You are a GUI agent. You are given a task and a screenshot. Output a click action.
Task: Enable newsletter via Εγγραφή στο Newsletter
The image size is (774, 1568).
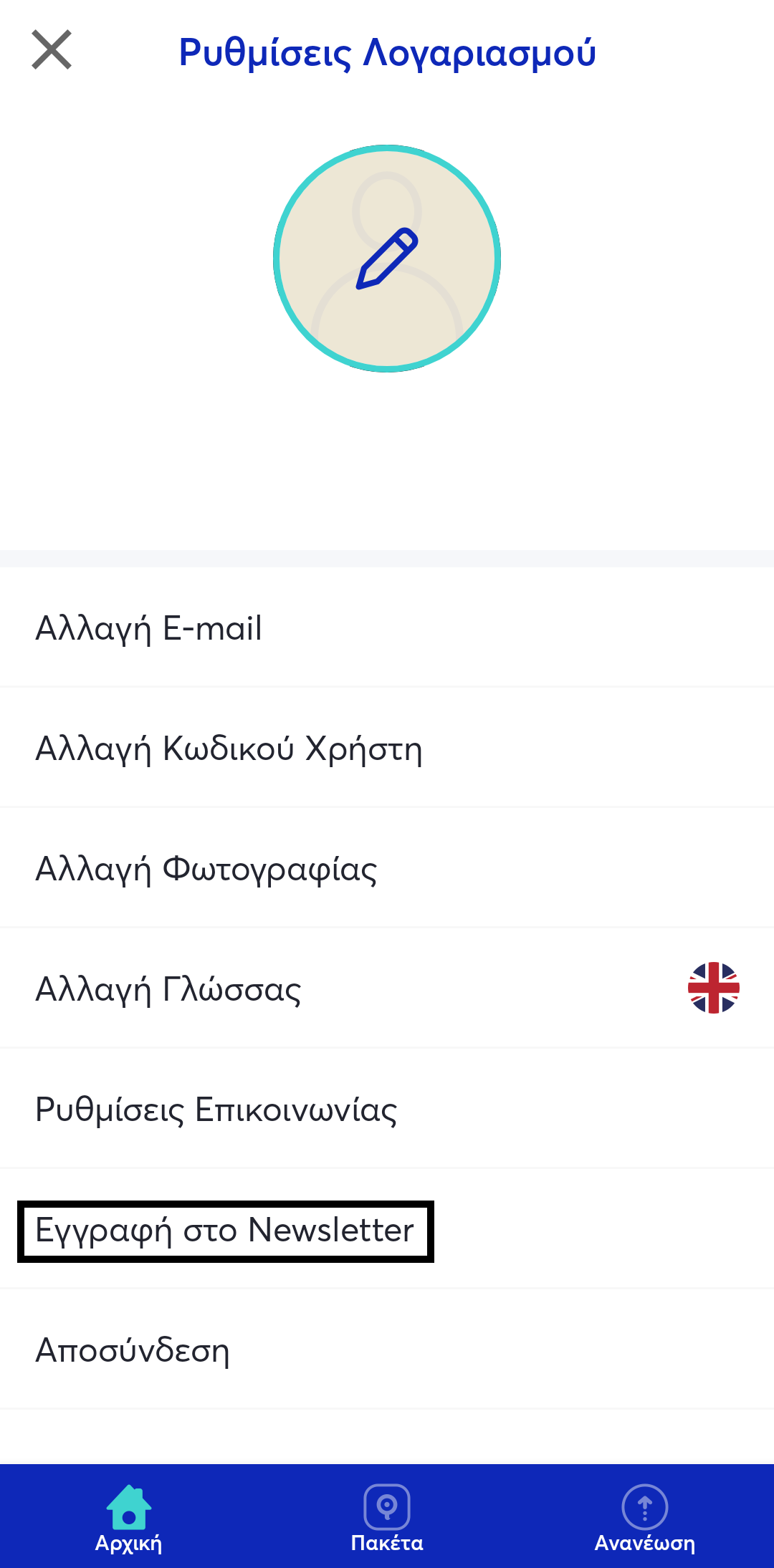[x=224, y=1229]
